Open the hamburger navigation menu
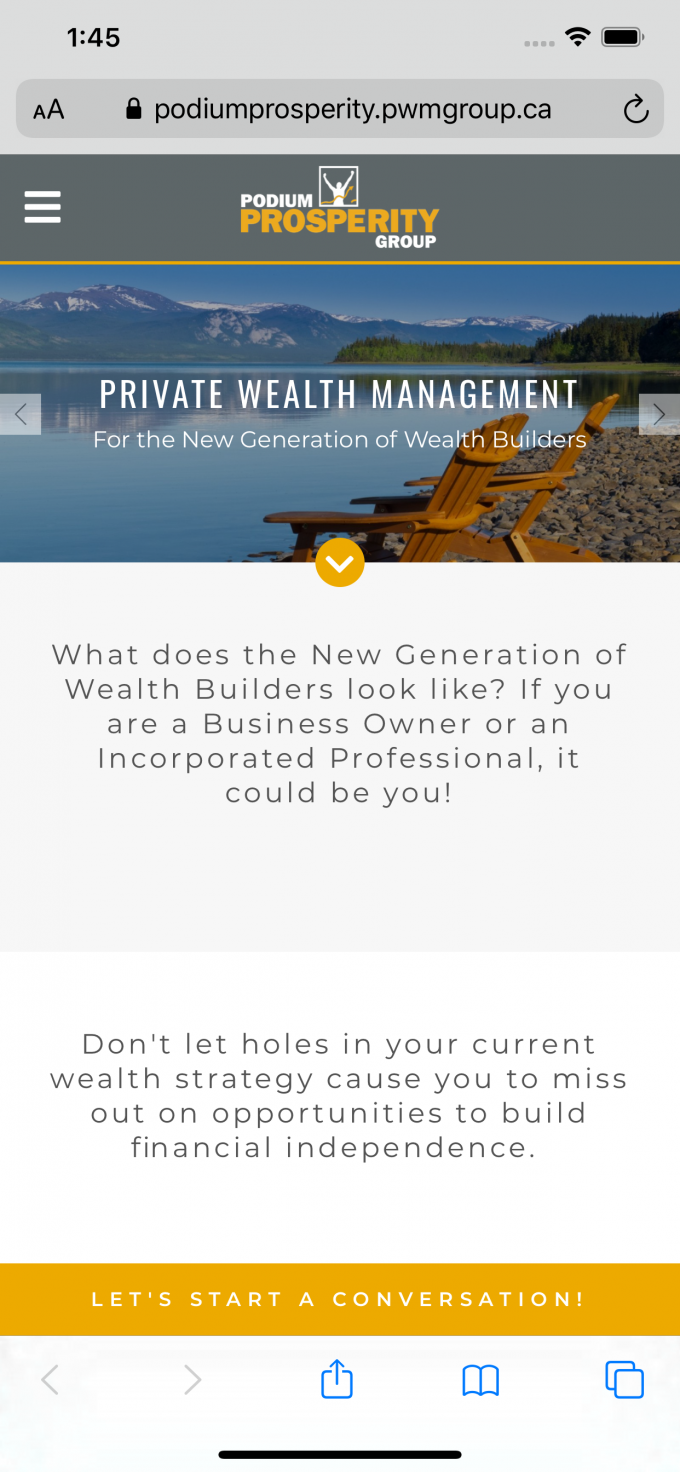 42,207
